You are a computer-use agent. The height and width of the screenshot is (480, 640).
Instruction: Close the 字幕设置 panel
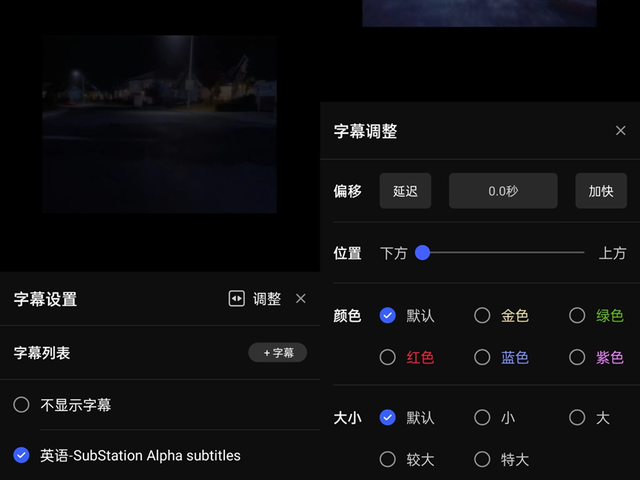(301, 299)
